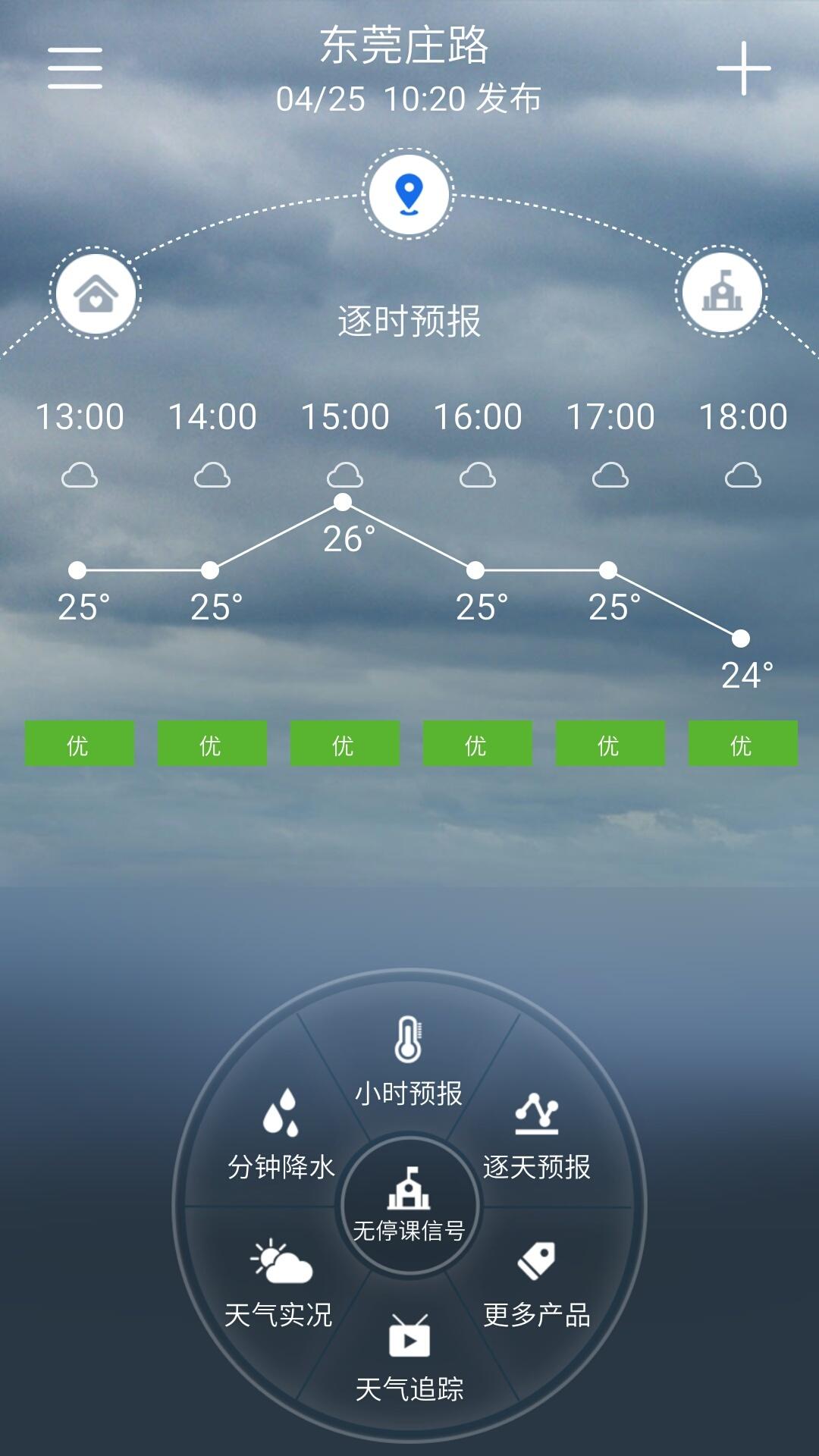Open 天气追踪 weather tracking TV icon

(x=409, y=1357)
